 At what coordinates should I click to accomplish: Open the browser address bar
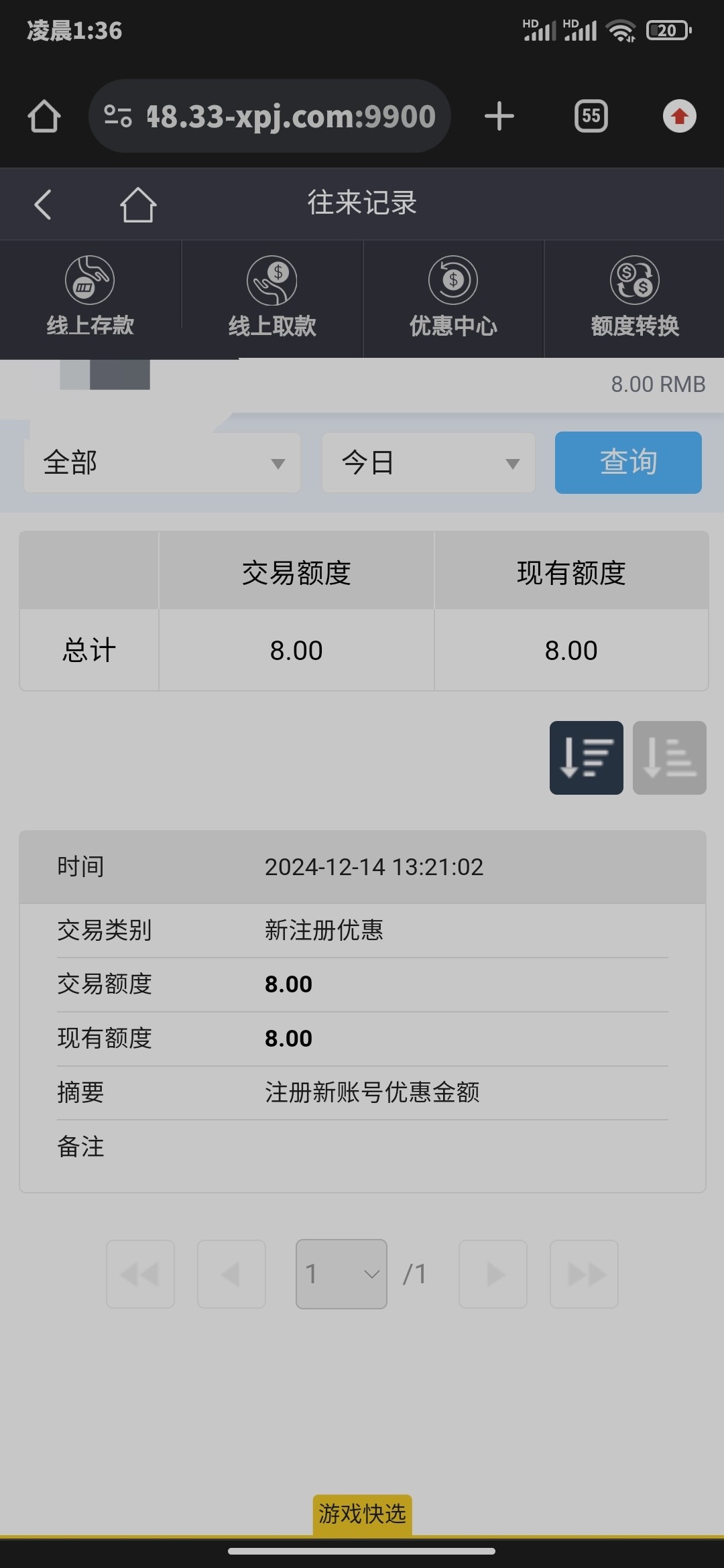(x=269, y=116)
